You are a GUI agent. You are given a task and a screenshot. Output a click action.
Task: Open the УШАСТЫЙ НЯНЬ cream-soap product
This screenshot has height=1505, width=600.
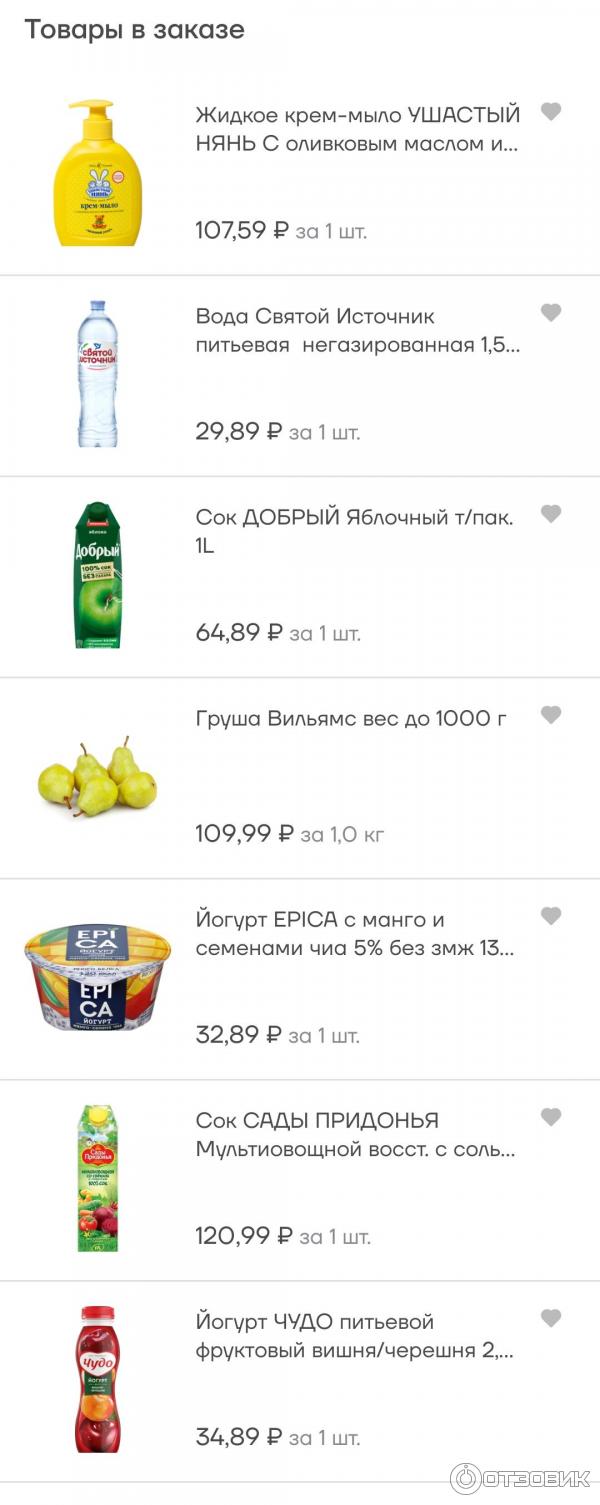tap(357, 129)
